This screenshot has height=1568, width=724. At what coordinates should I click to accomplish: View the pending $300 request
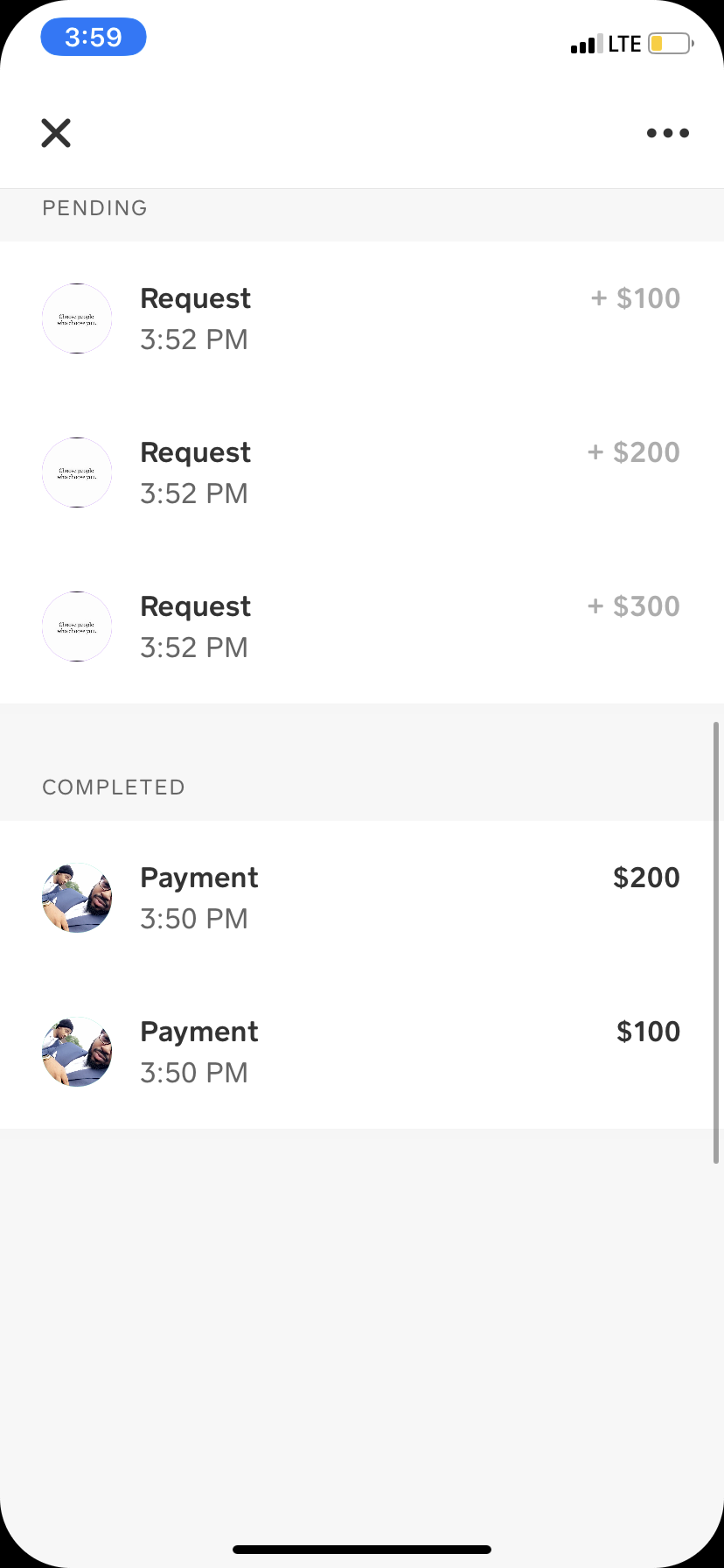click(x=361, y=626)
